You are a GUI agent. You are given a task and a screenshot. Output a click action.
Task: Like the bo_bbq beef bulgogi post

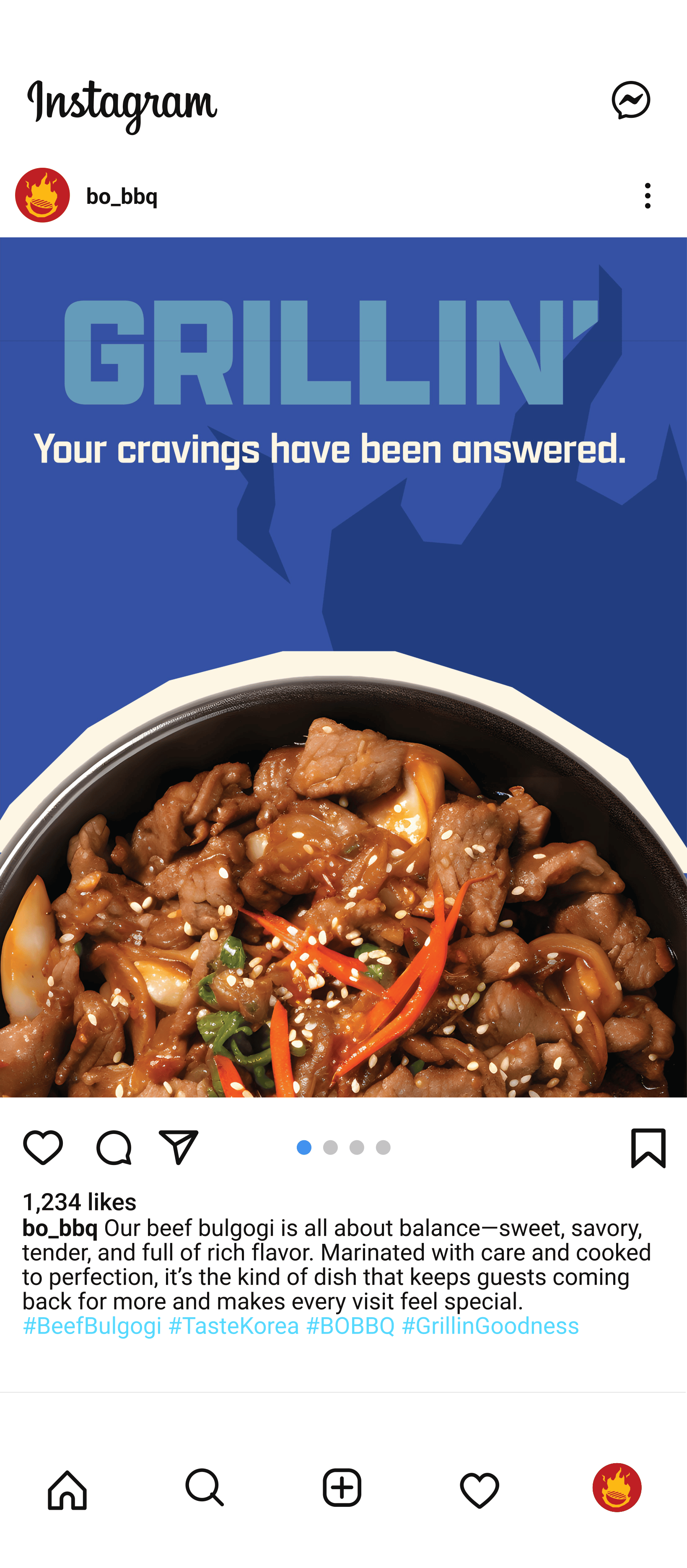(x=43, y=1147)
